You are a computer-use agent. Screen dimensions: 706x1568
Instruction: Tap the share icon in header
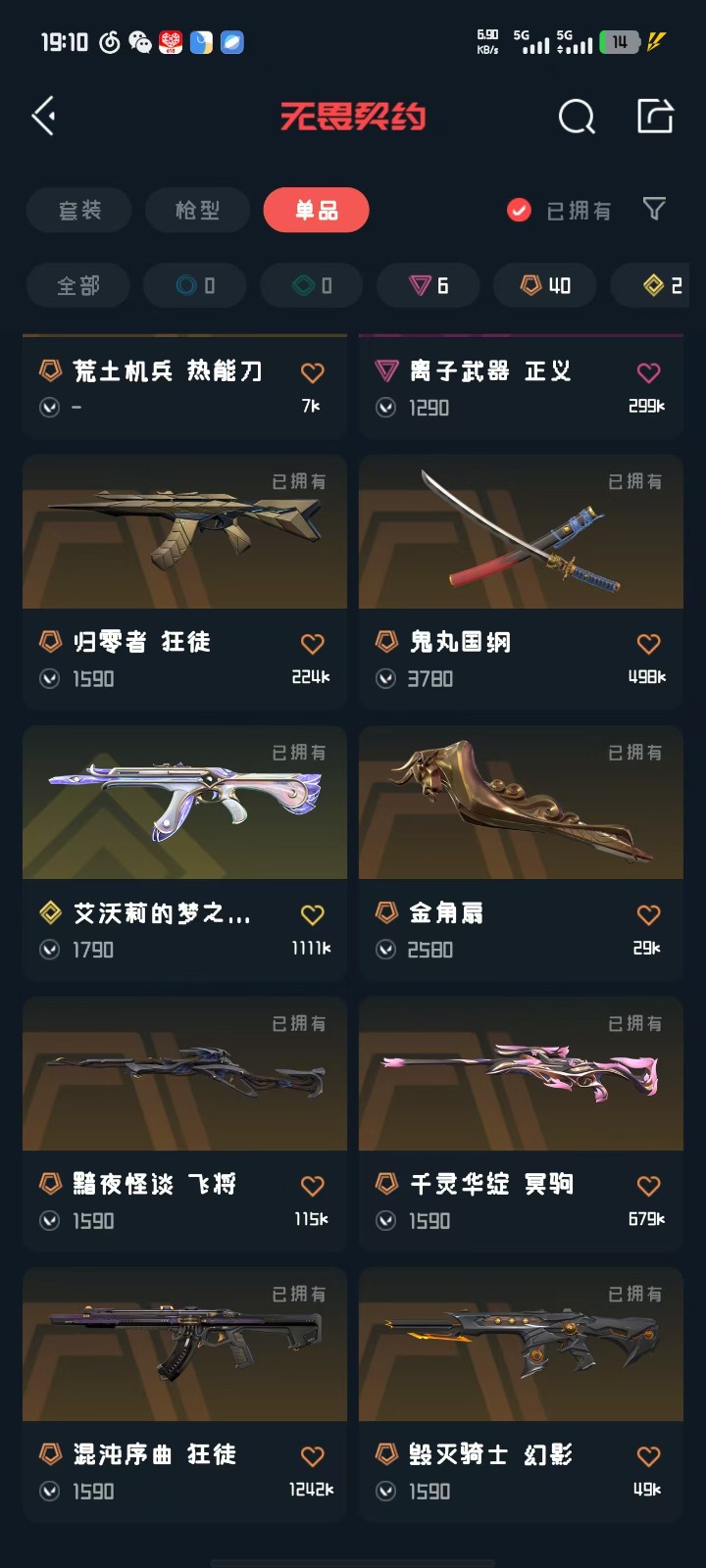(655, 116)
